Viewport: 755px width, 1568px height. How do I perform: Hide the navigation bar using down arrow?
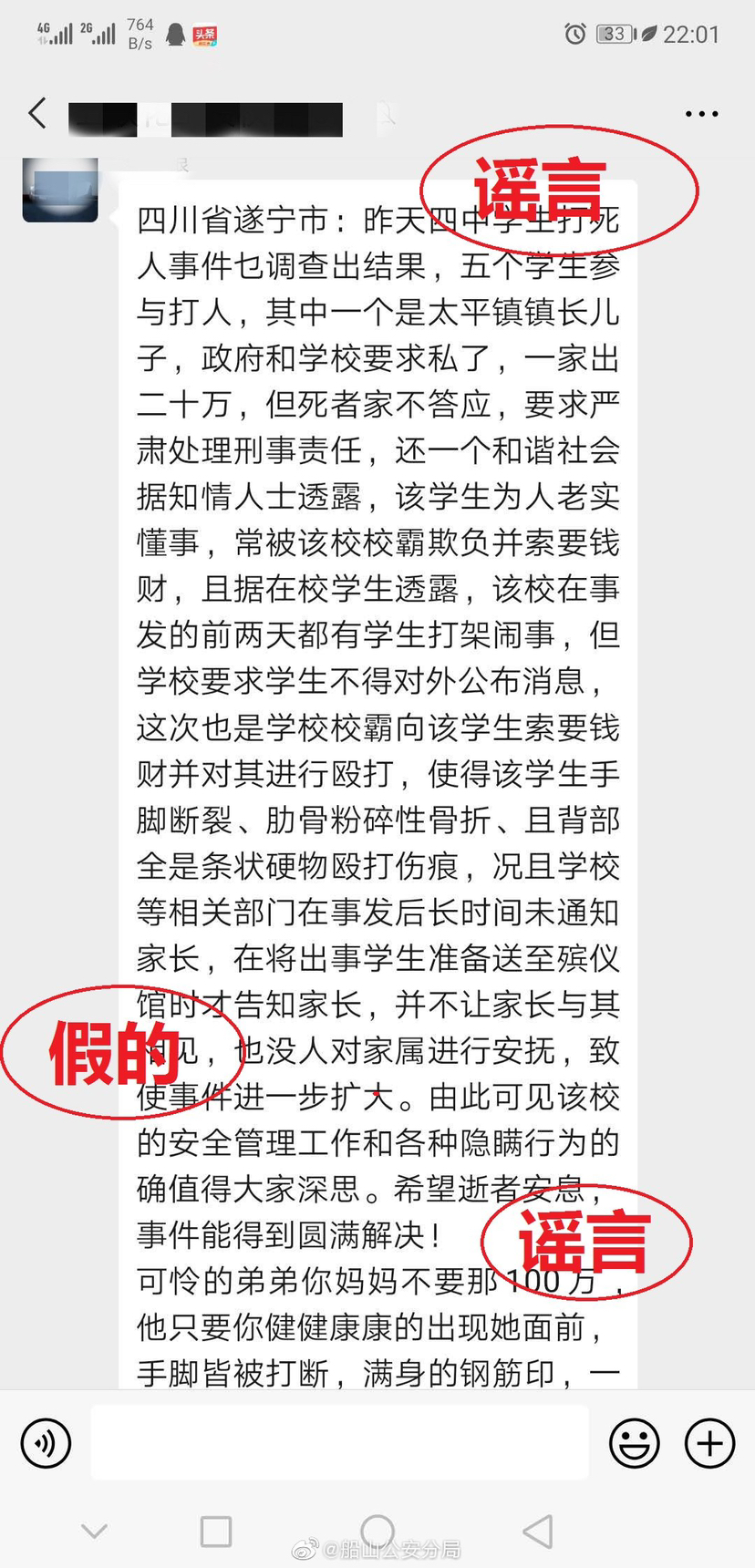click(95, 1532)
